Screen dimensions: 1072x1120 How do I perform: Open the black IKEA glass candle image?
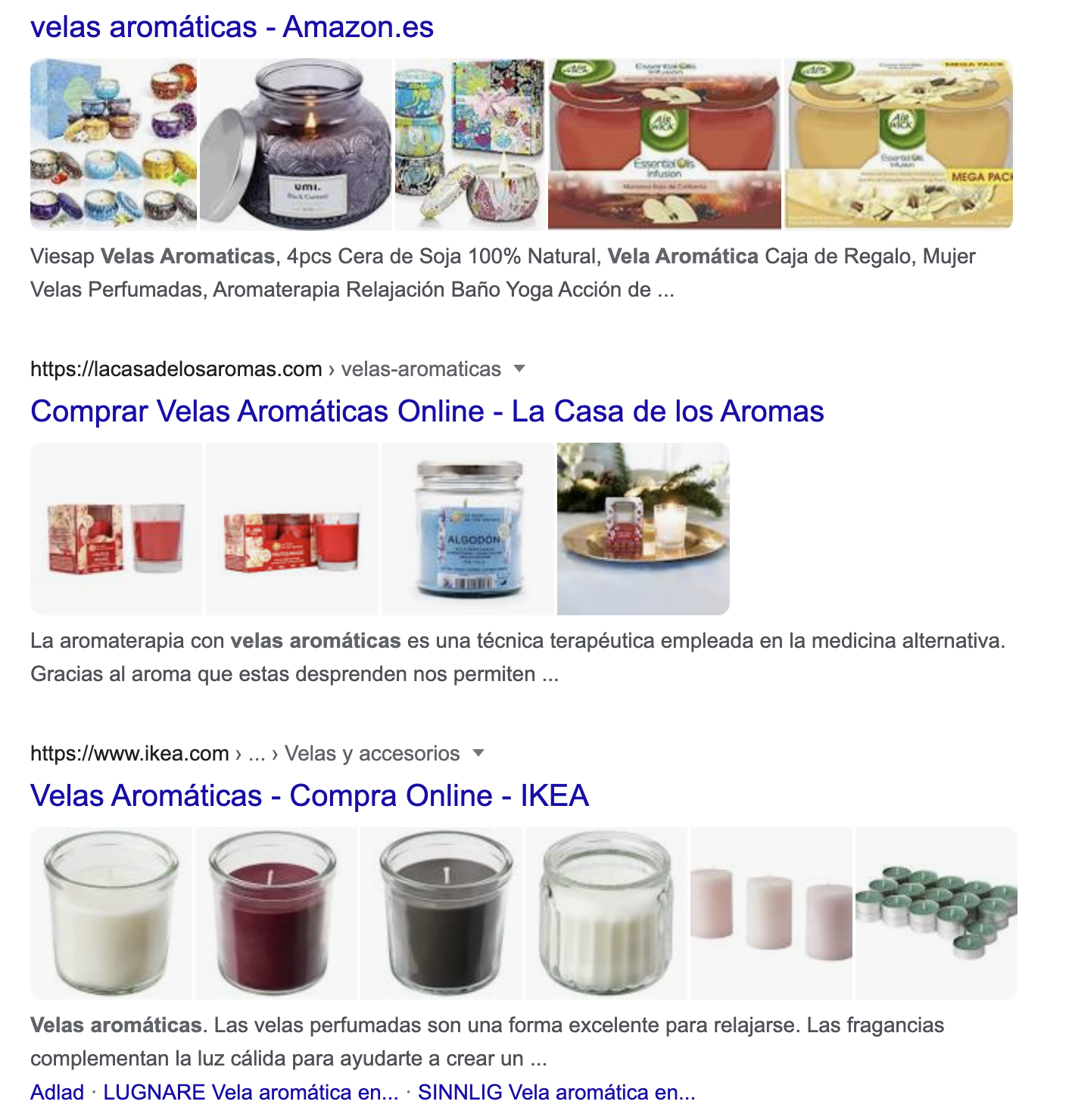(x=441, y=913)
